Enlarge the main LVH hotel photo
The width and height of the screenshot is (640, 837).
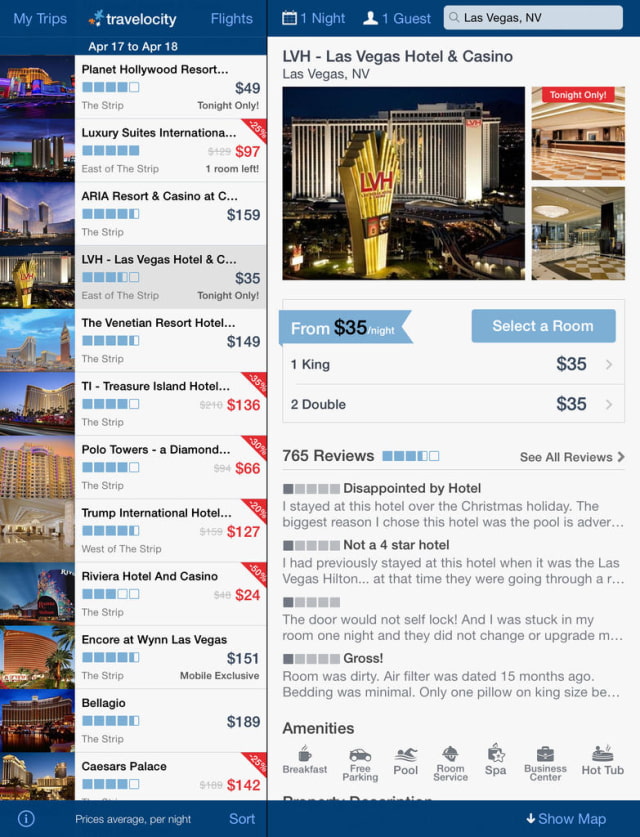click(x=403, y=183)
